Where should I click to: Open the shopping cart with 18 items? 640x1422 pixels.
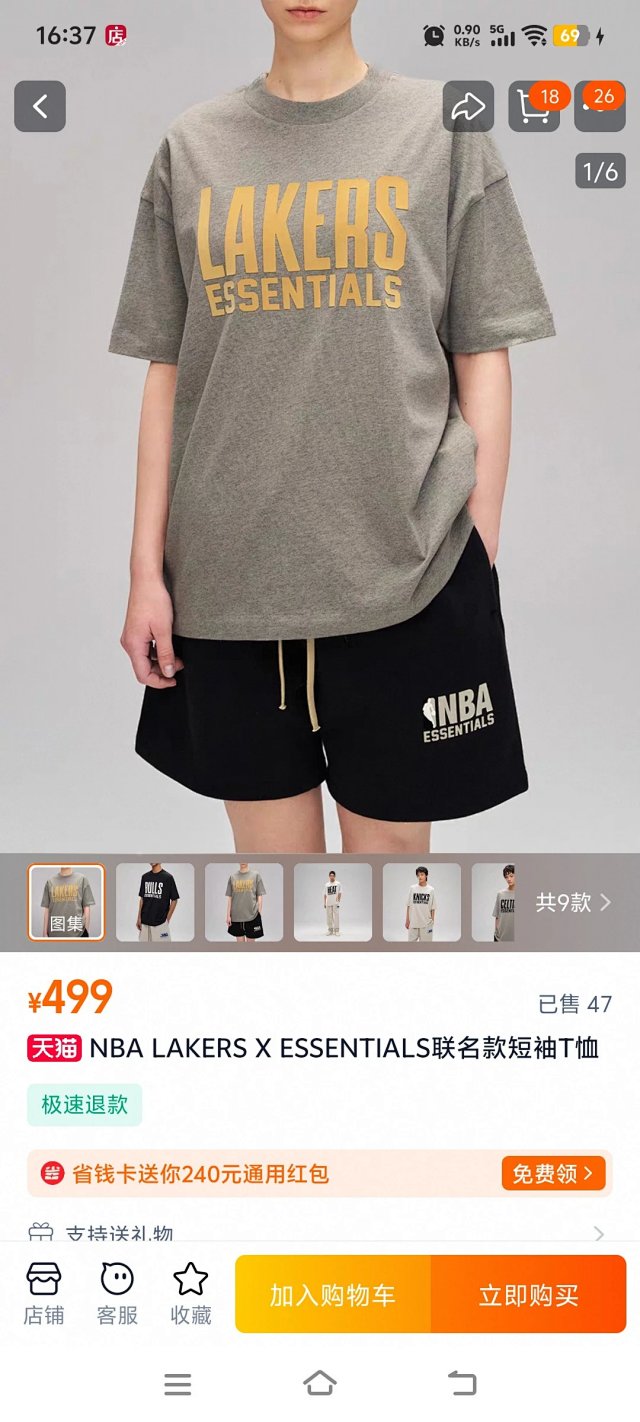click(x=533, y=107)
